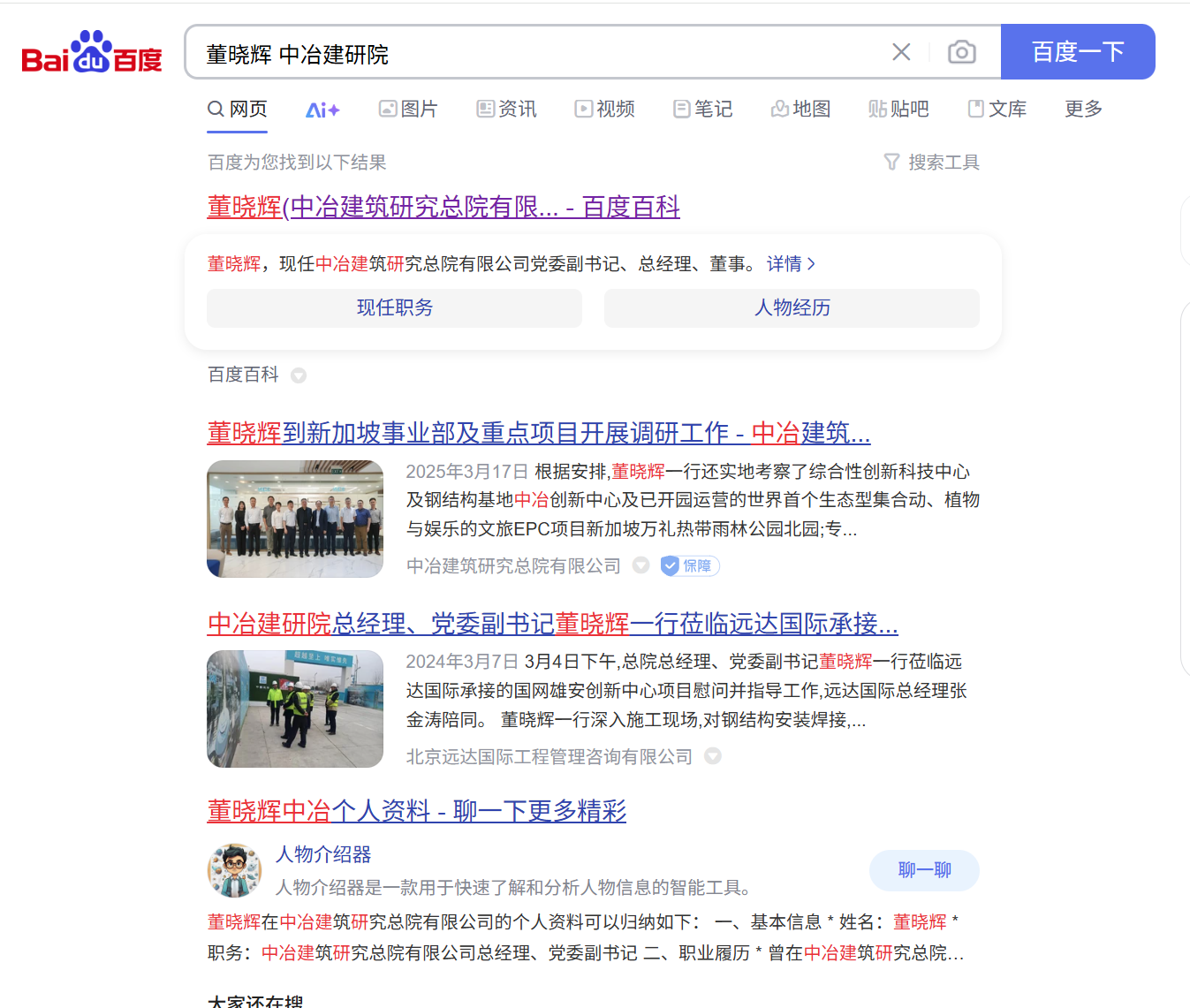1190x1008 pixels.
Task: Clear the search query text
Action: [x=901, y=52]
